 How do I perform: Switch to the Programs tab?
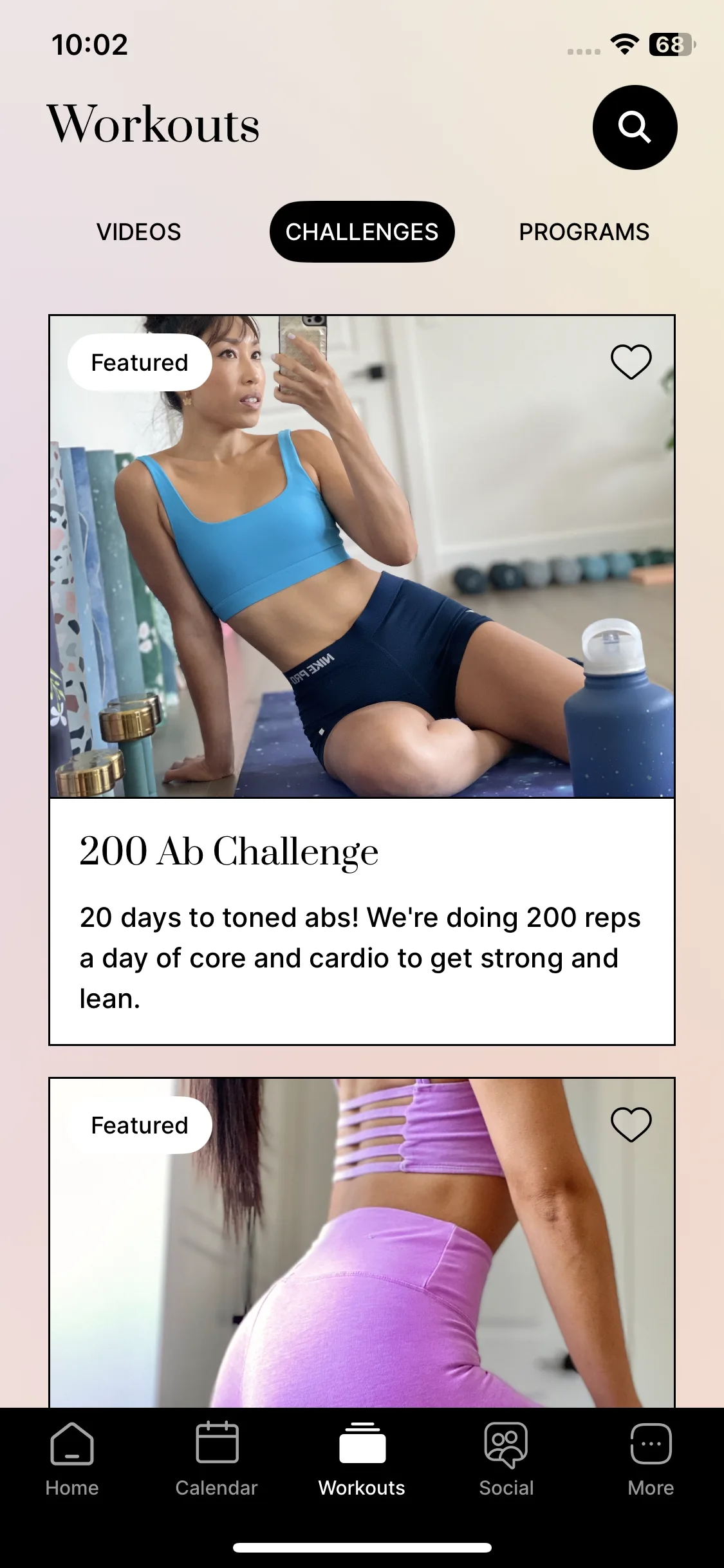584,232
